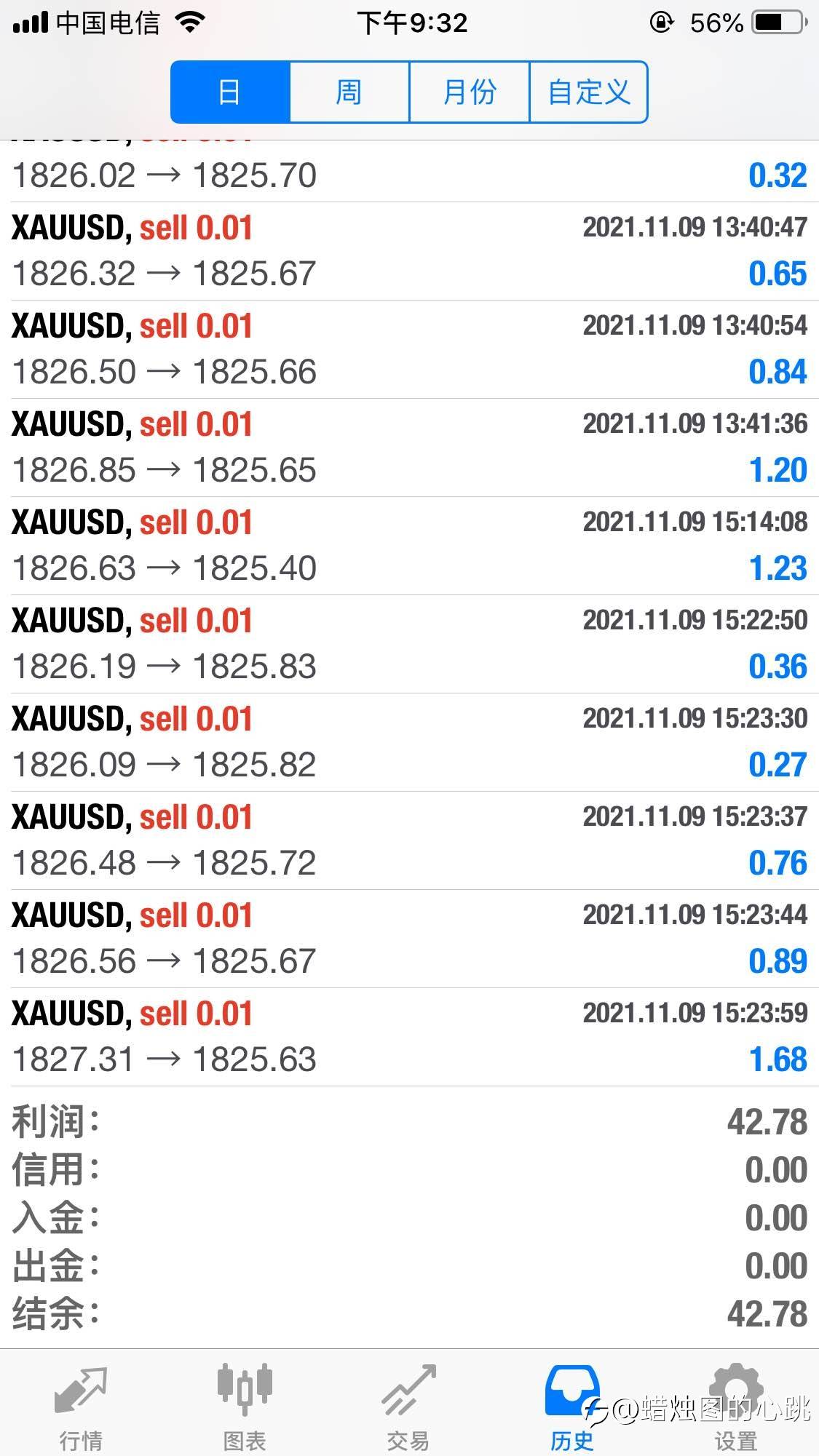Select the 月份 period tab
The width and height of the screenshot is (819, 1456).
pyautogui.click(x=470, y=92)
